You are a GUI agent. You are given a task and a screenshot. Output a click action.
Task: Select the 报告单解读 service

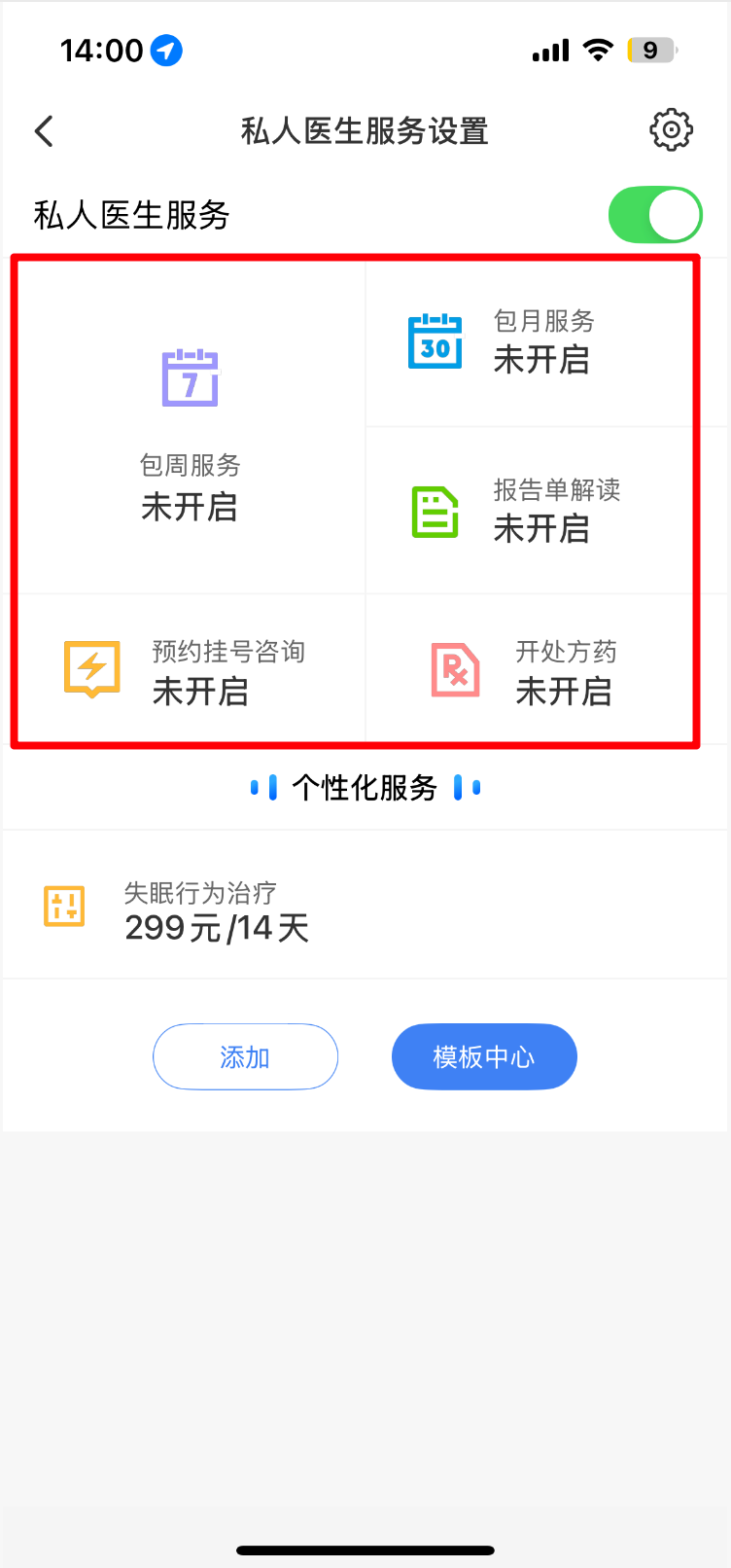(529, 511)
